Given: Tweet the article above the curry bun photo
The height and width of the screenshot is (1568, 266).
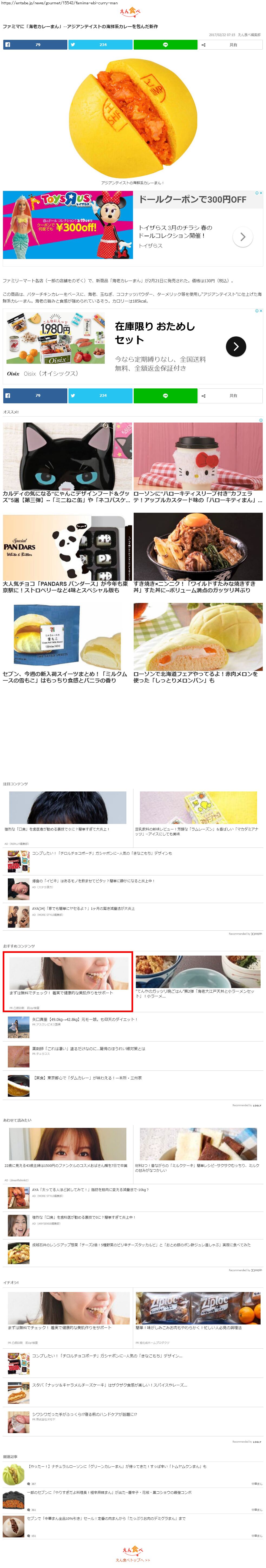Looking at the screenshot, I should [x=100, y=44].
